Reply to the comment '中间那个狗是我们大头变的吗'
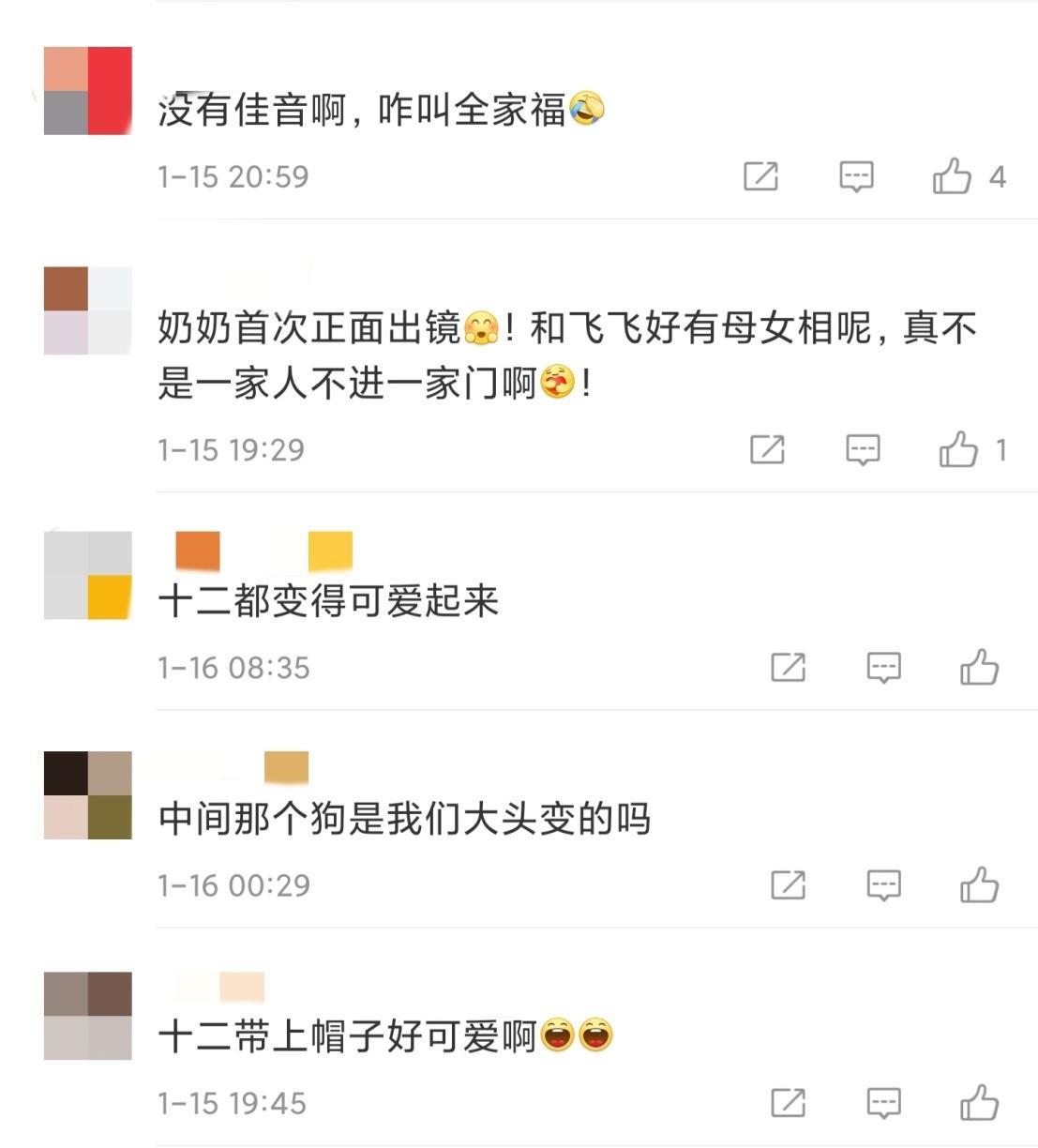 point(883,885)
